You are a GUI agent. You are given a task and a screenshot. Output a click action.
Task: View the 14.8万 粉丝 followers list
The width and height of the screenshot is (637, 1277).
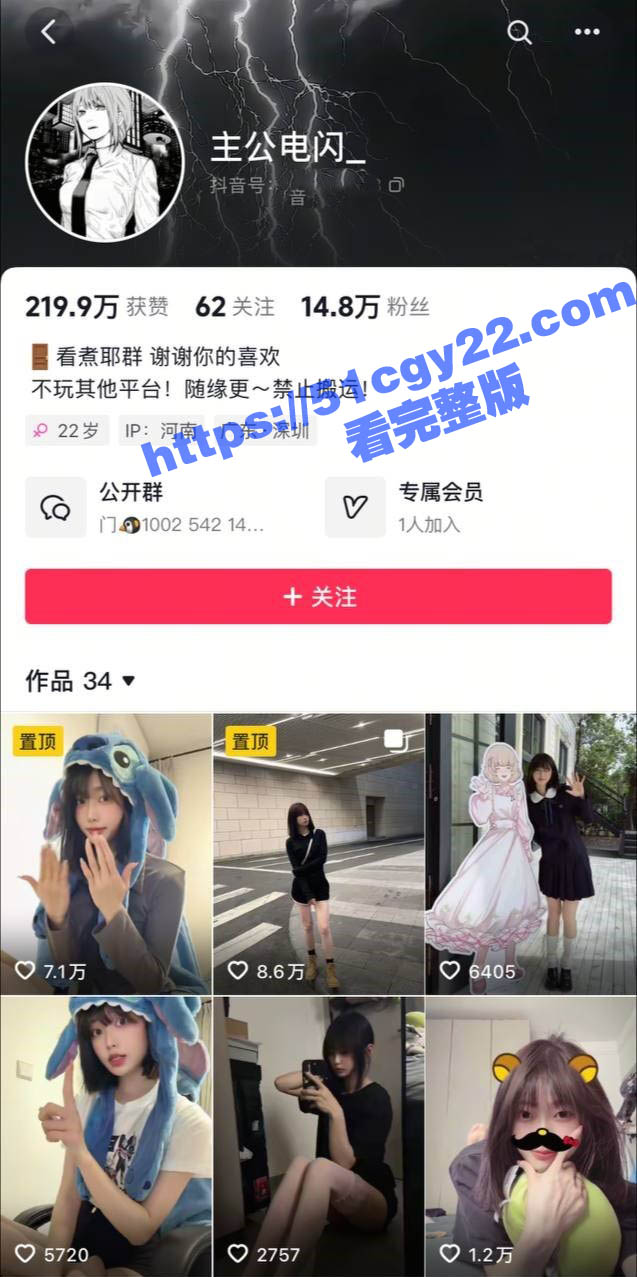(x=365, y=307)
